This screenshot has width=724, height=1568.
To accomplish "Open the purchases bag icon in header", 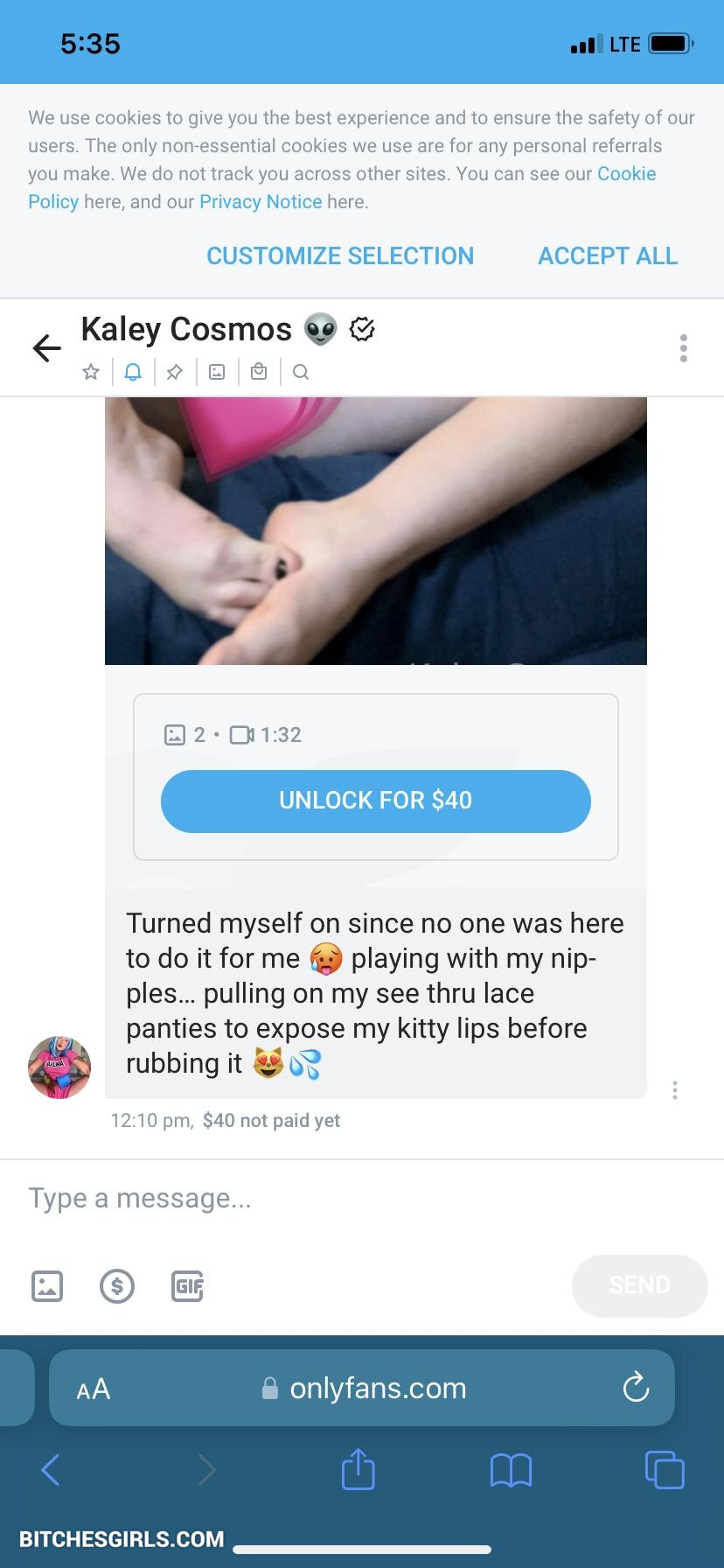I will click(x=259, y=372).
